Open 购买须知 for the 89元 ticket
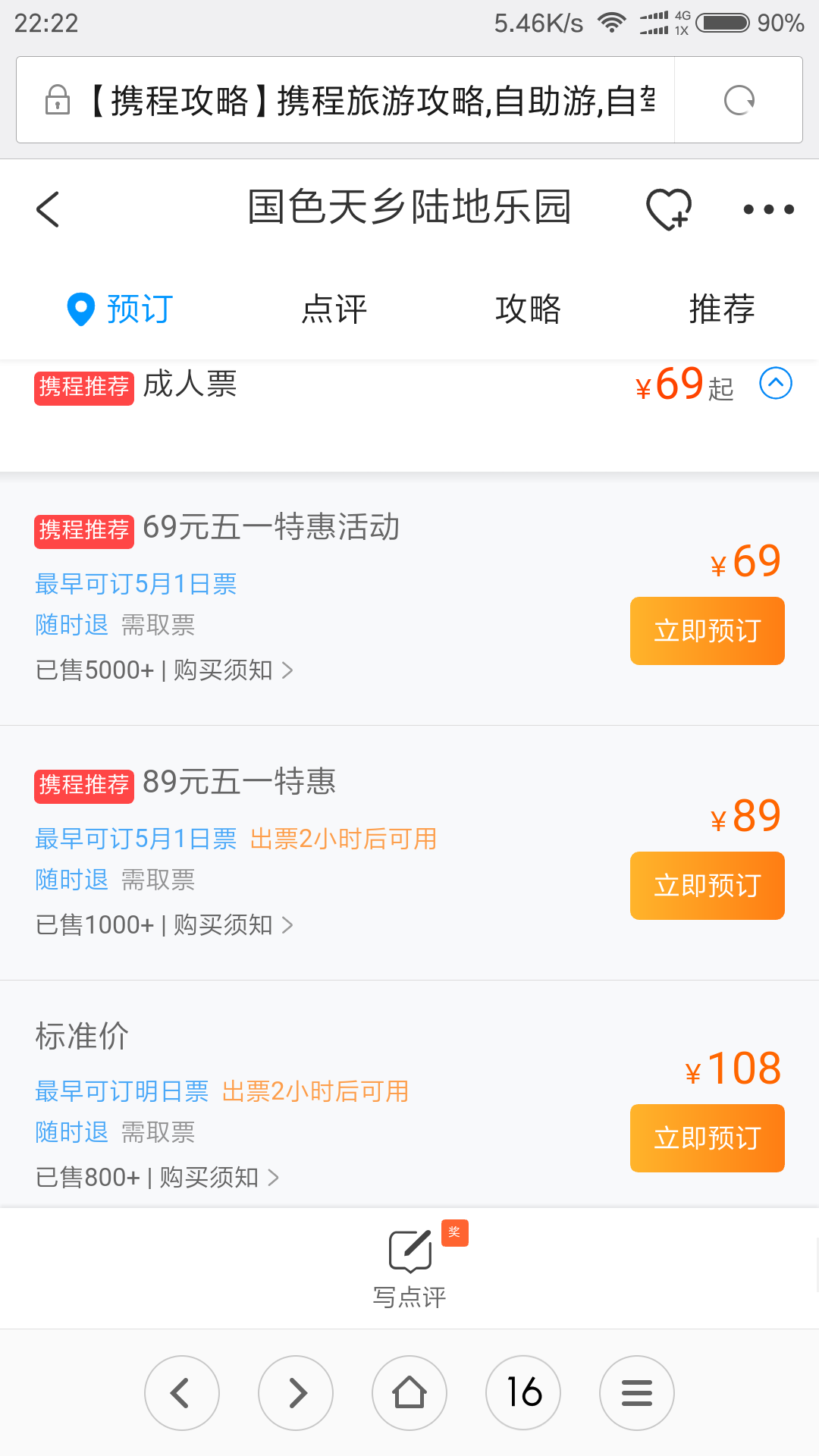 [x=233, y=925]
